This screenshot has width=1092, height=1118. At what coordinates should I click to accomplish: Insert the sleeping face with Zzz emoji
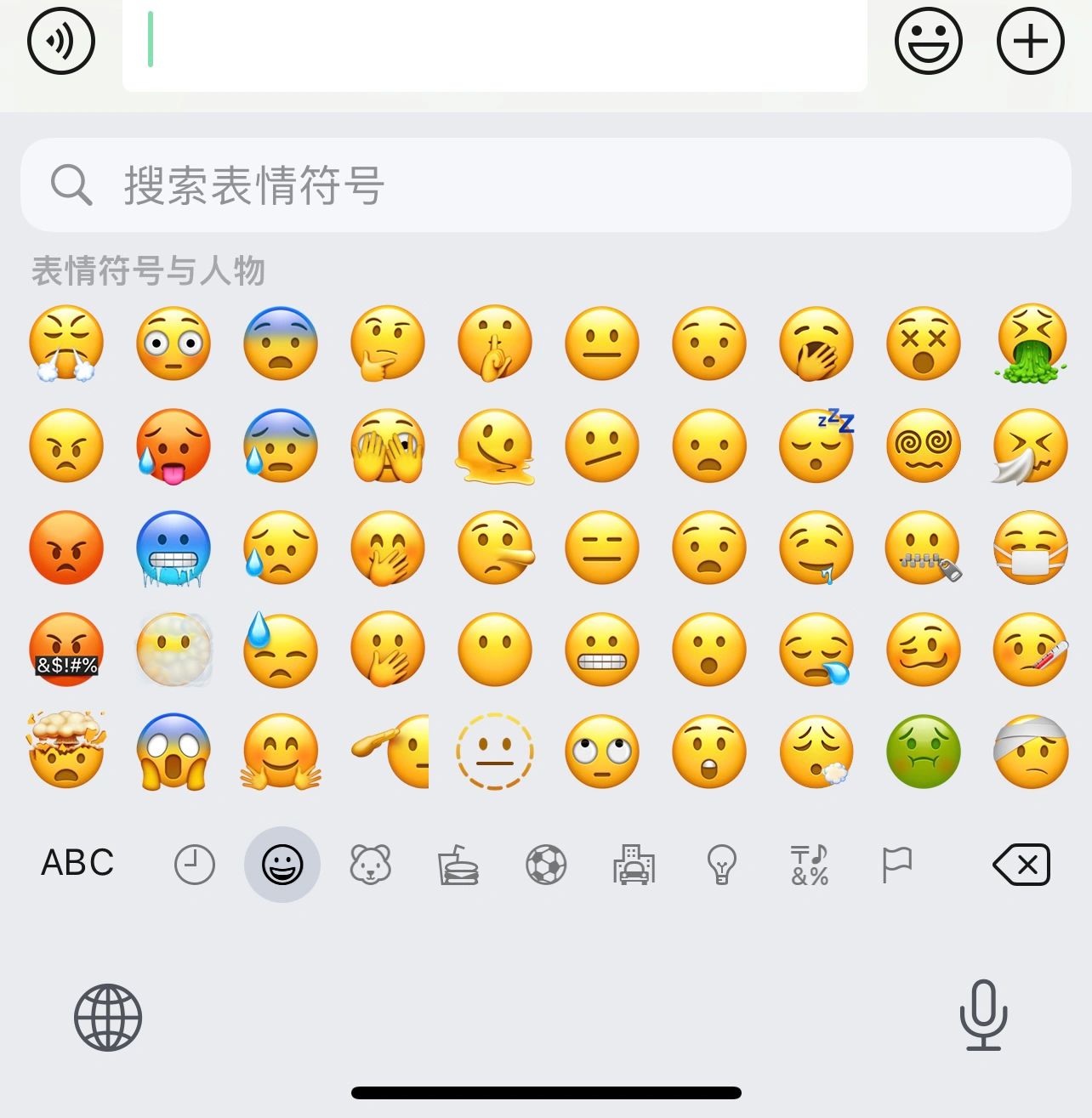(x=816, y=445)
